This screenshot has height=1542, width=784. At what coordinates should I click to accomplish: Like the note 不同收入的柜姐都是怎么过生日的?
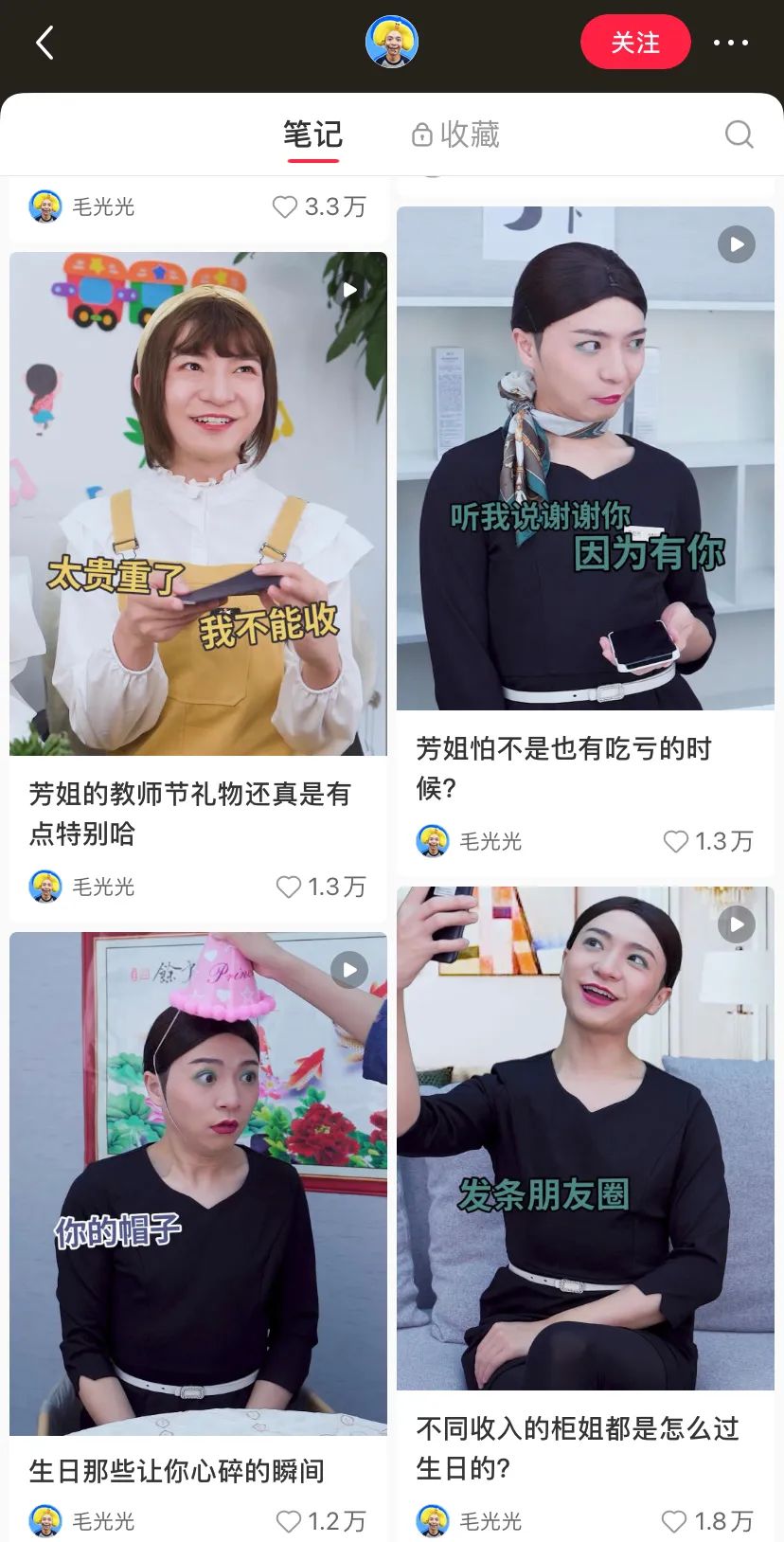pos(673,1521)
